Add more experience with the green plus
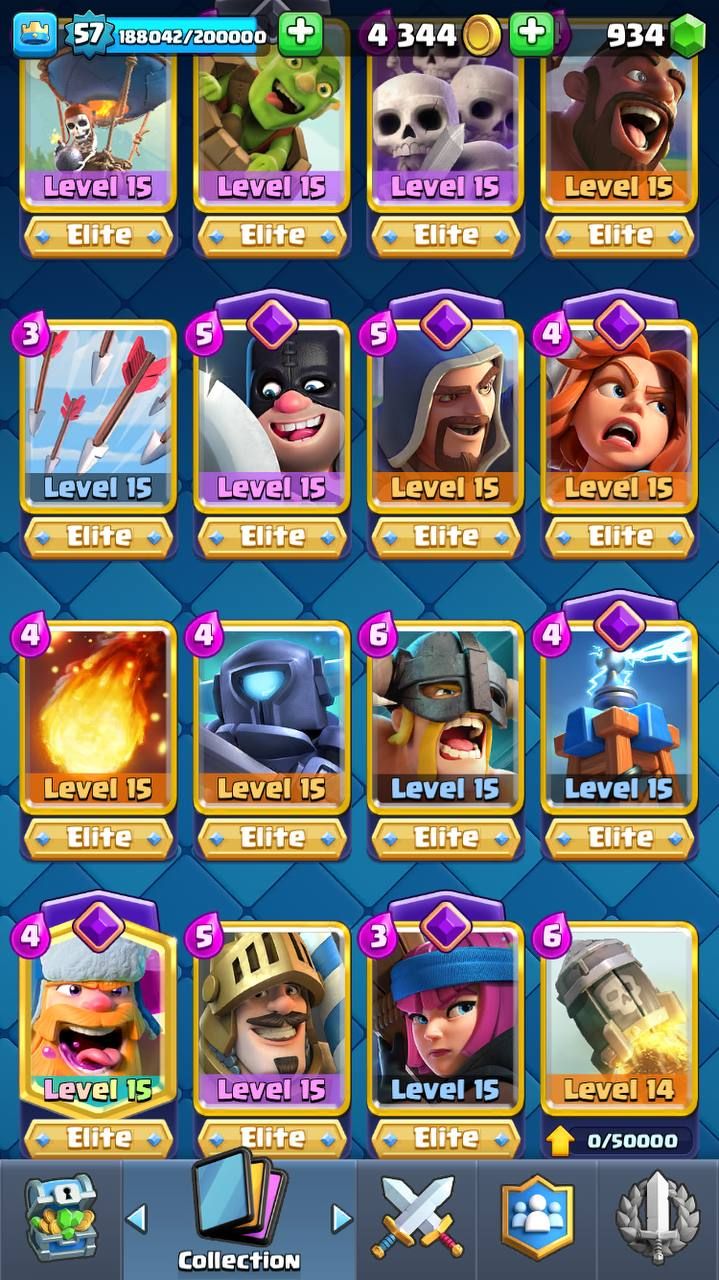 (x=300, y=36)
